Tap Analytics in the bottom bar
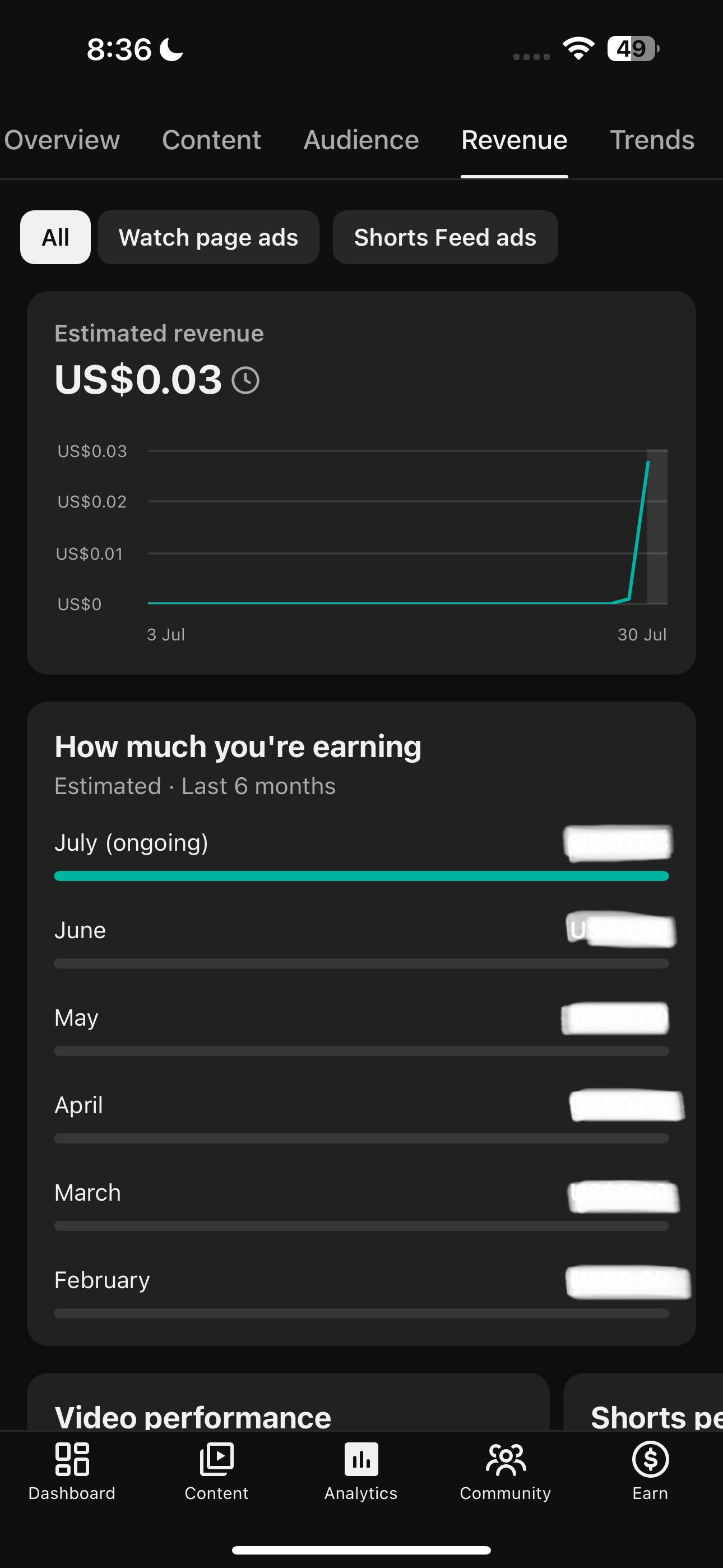The height and width of the screenshot is (1568, 723). pos(361,1471)
